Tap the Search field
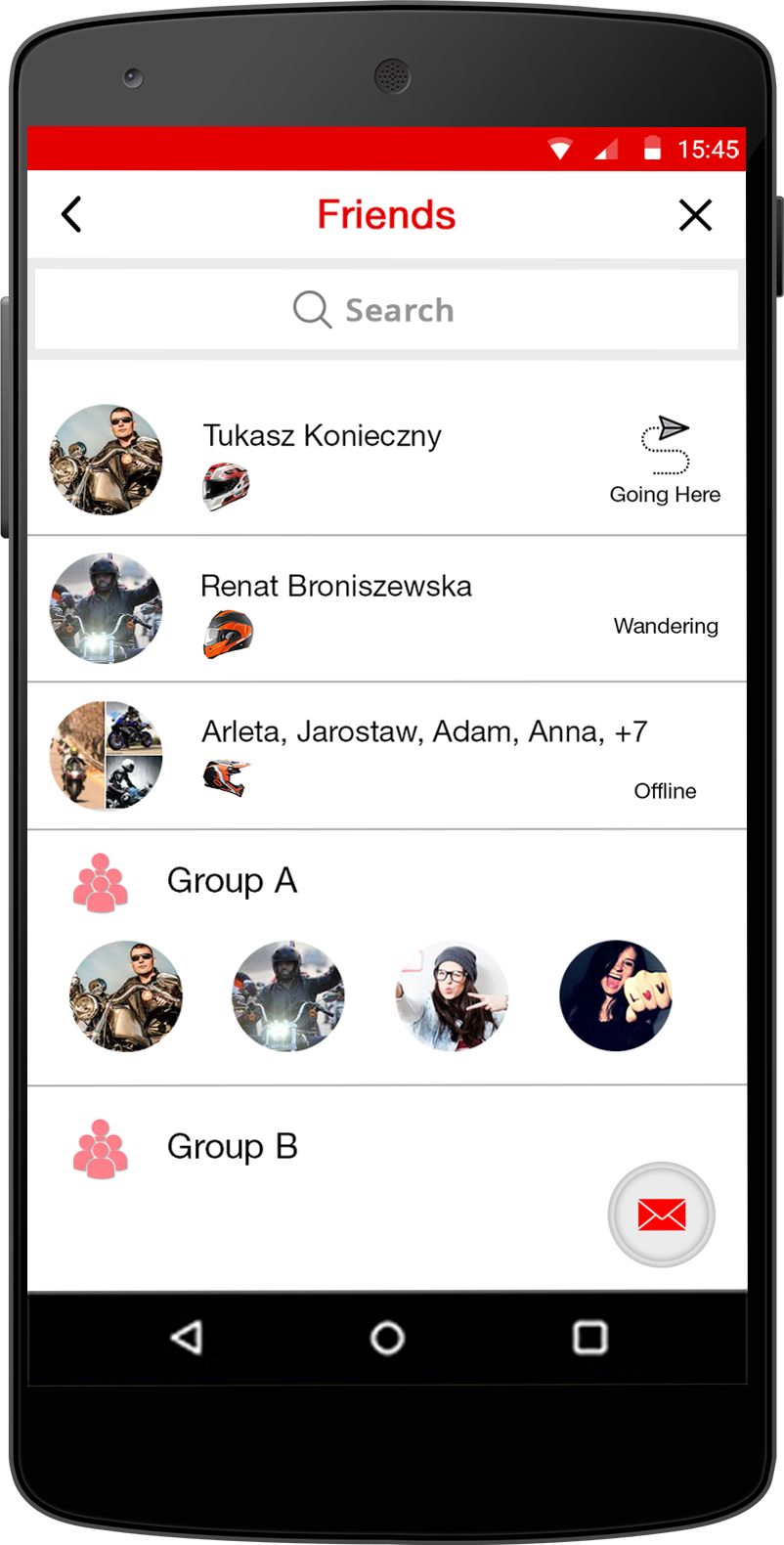 point(386,310)
